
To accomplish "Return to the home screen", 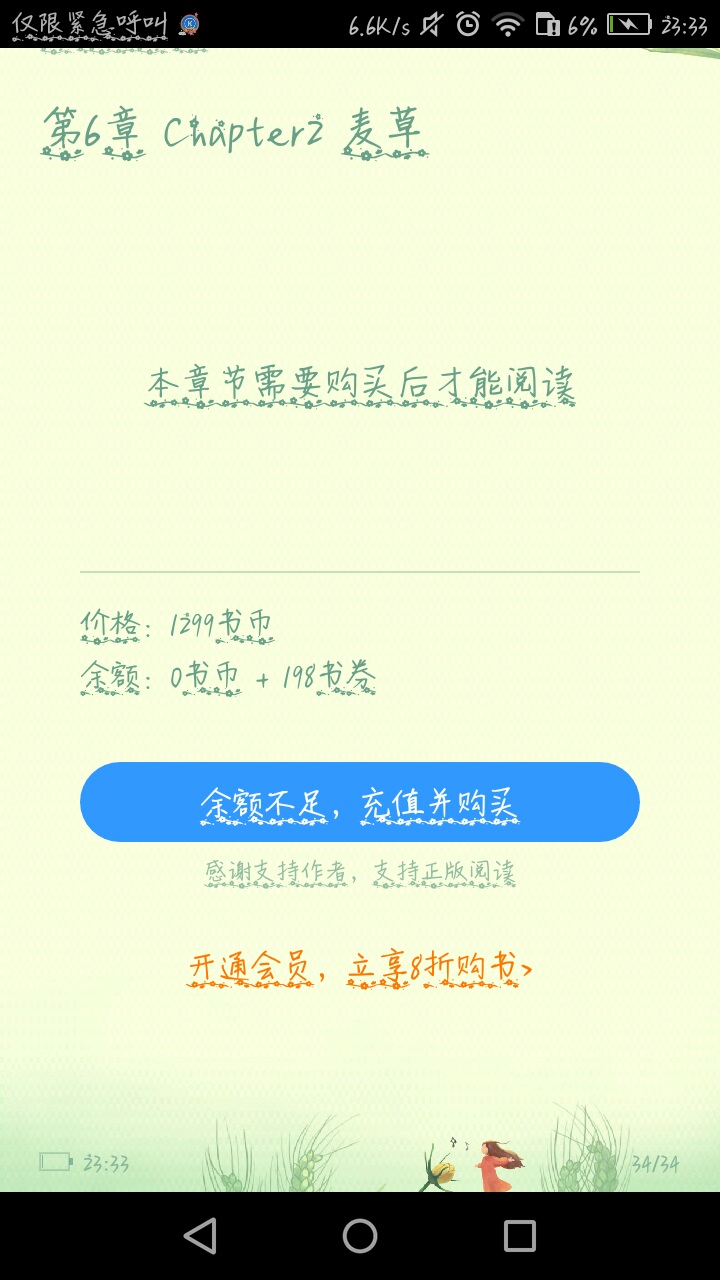I will pos(360,1236).
